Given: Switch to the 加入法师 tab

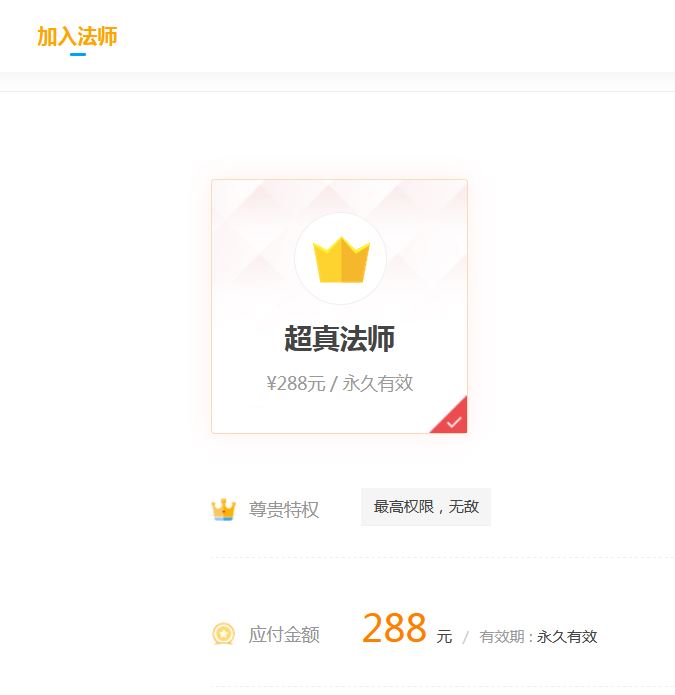Looking at the screenshot, I should point(77,36).
